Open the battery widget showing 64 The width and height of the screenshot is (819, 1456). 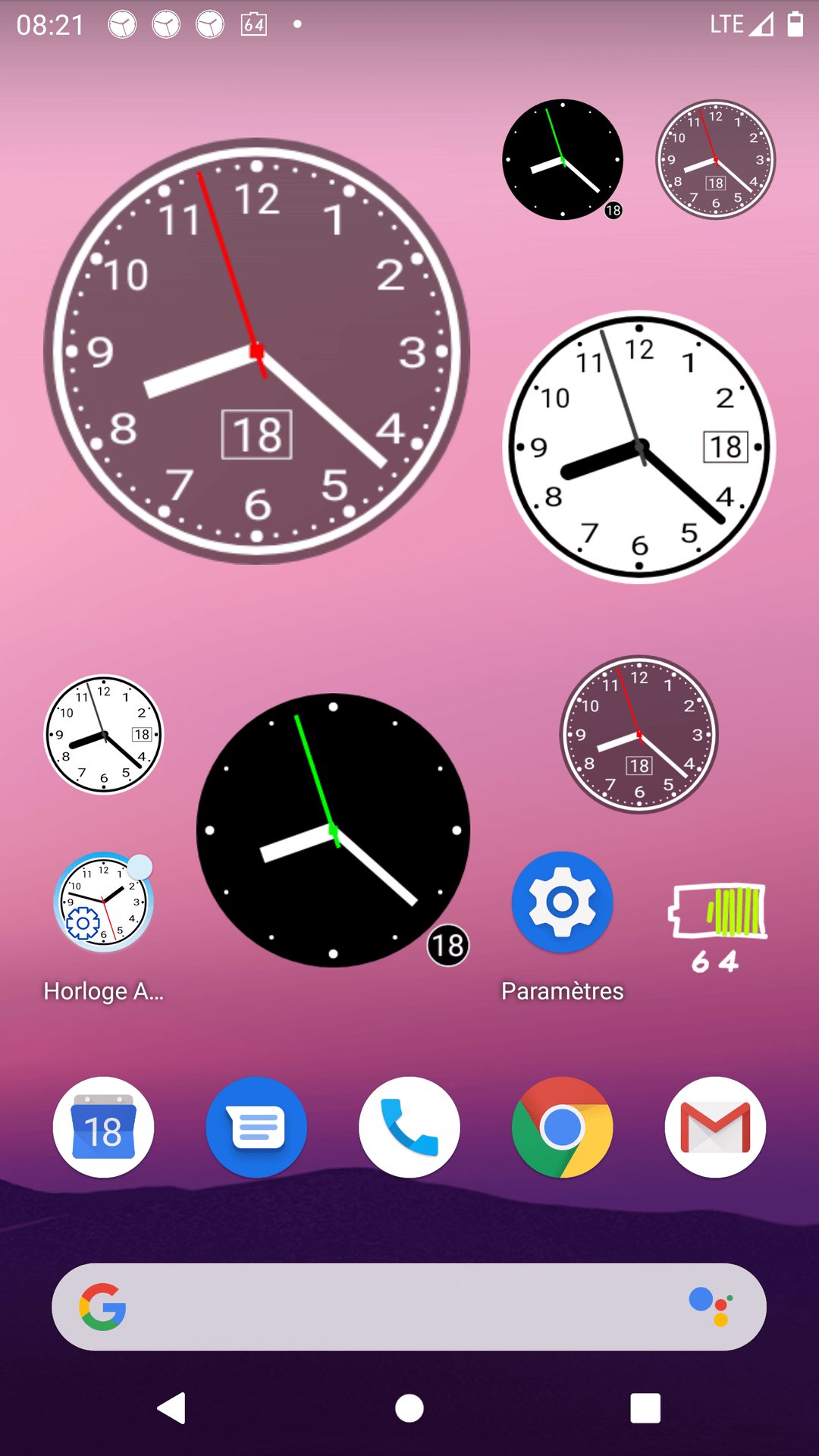coord(717,927)
